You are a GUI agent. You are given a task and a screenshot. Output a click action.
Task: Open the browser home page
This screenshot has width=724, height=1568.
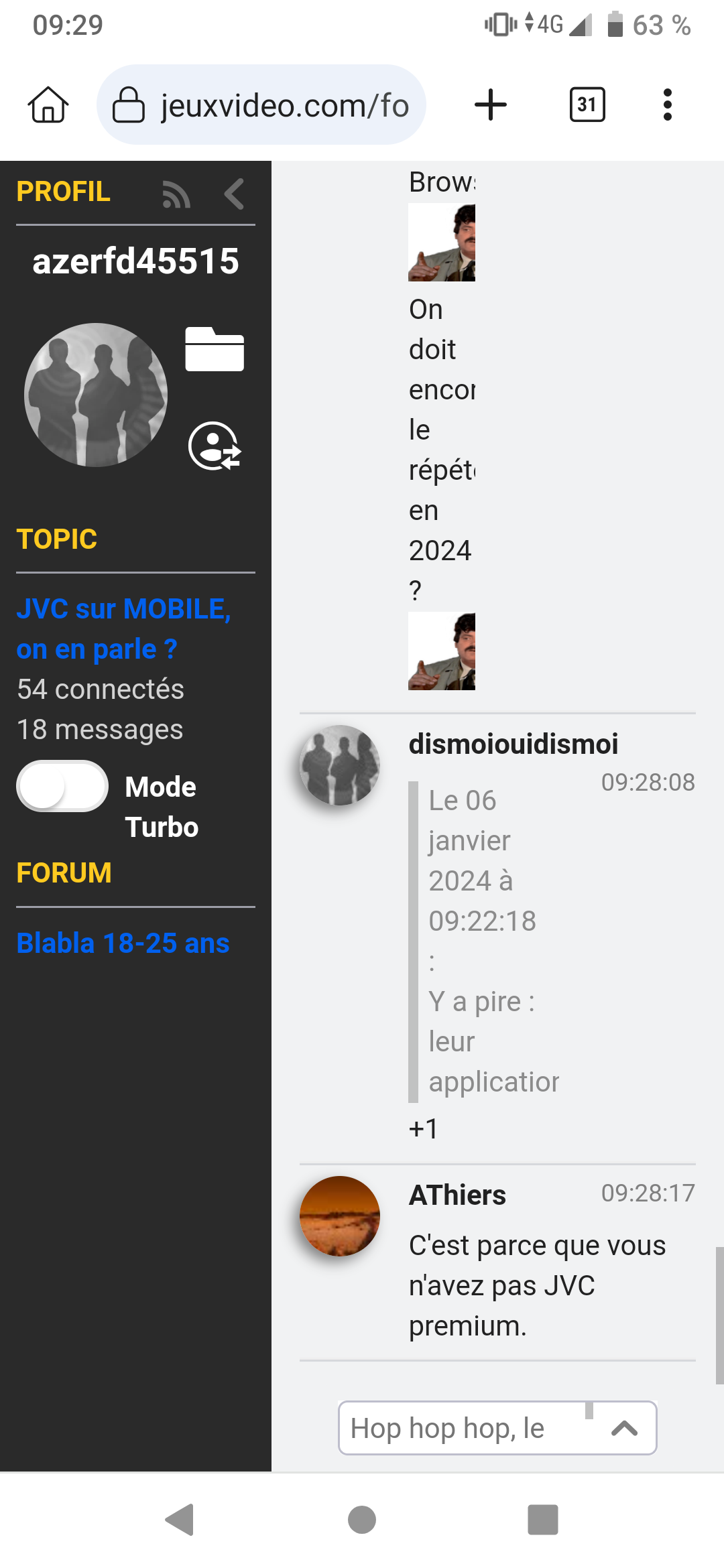pyautogui.click(x=48, y=105)
